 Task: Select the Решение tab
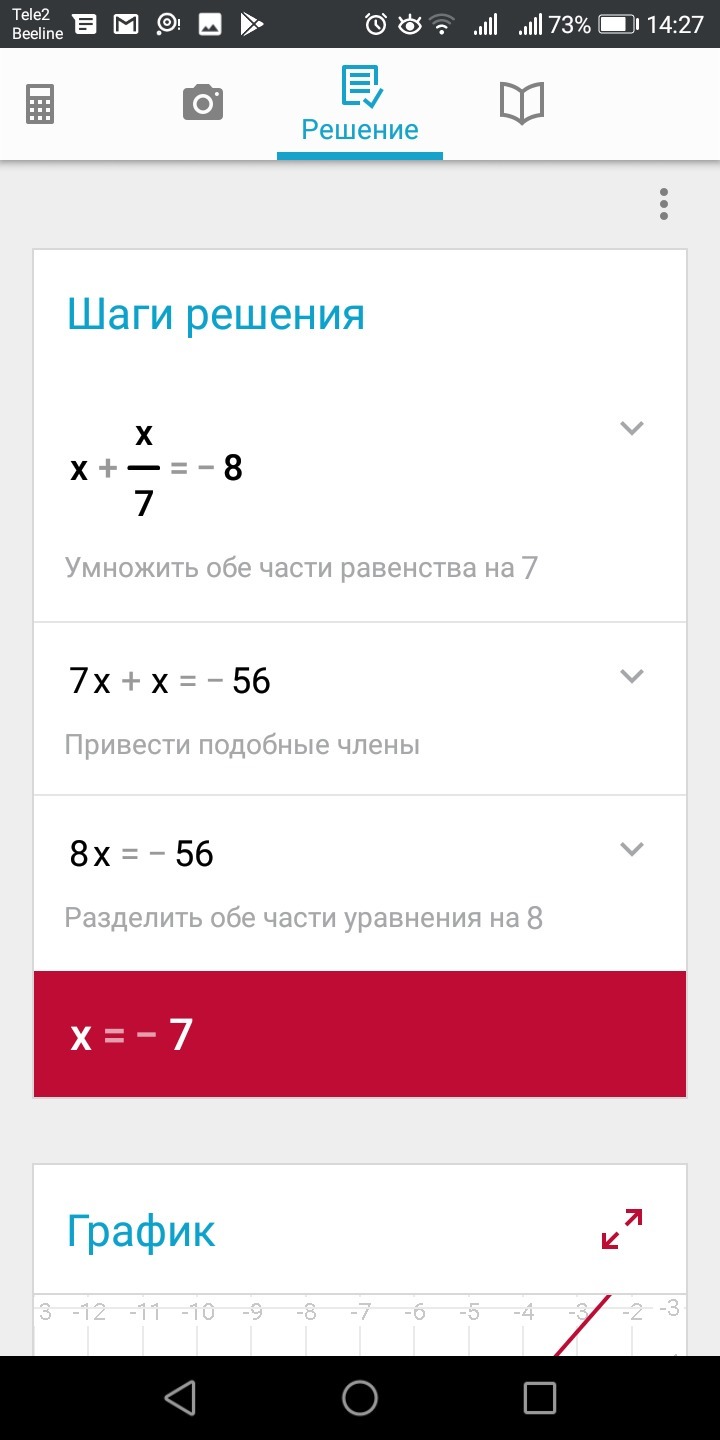click(x=360, y=105)
